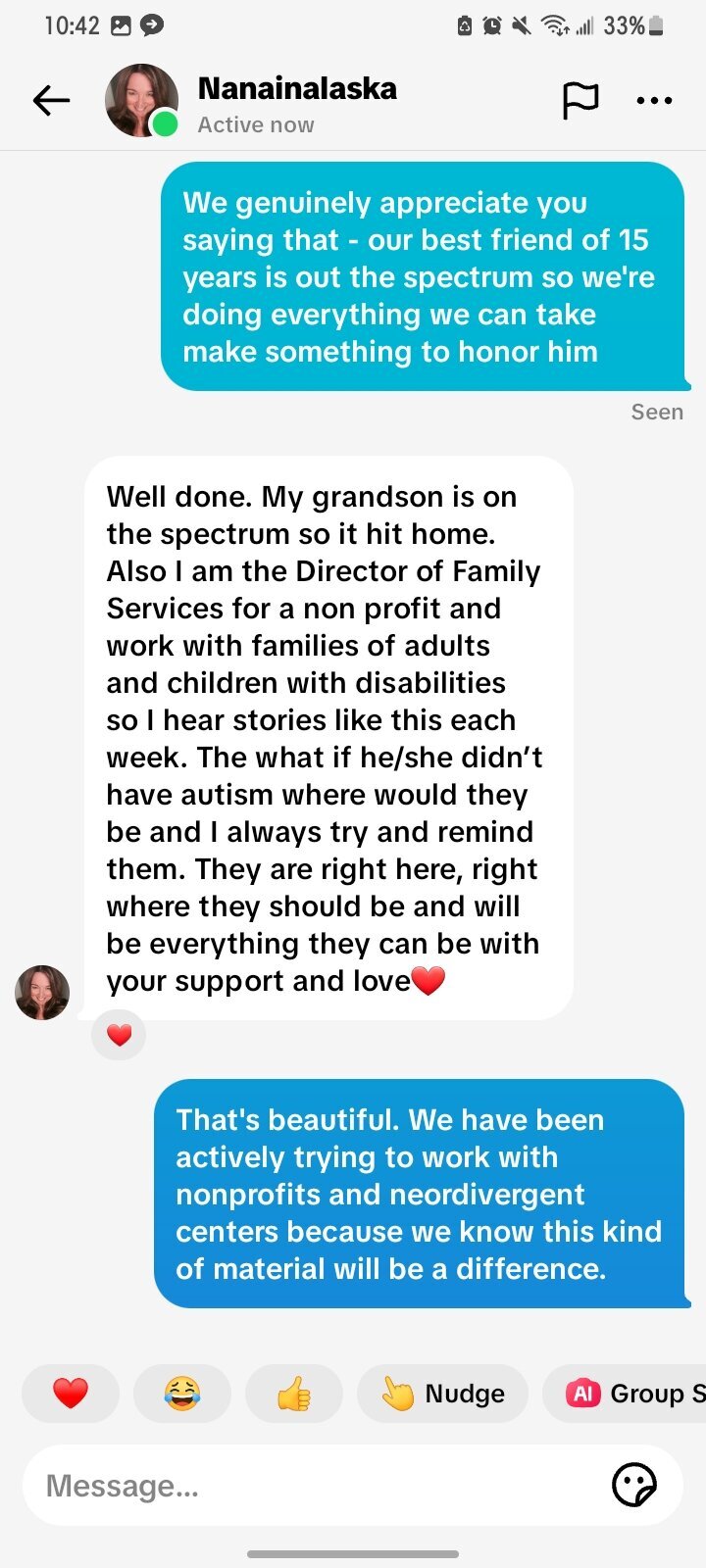The width and height of the screenshot is (706, 1568).
Task: Send a Nudge to Nanainalaska
Action: click(x=442, y=1393)
